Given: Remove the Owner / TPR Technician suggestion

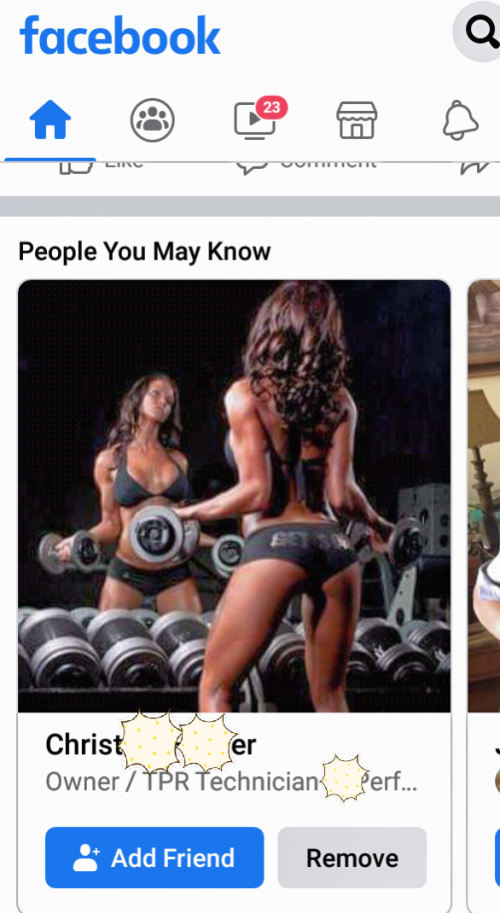Looking at the screenshot, I should click(352, 857).
